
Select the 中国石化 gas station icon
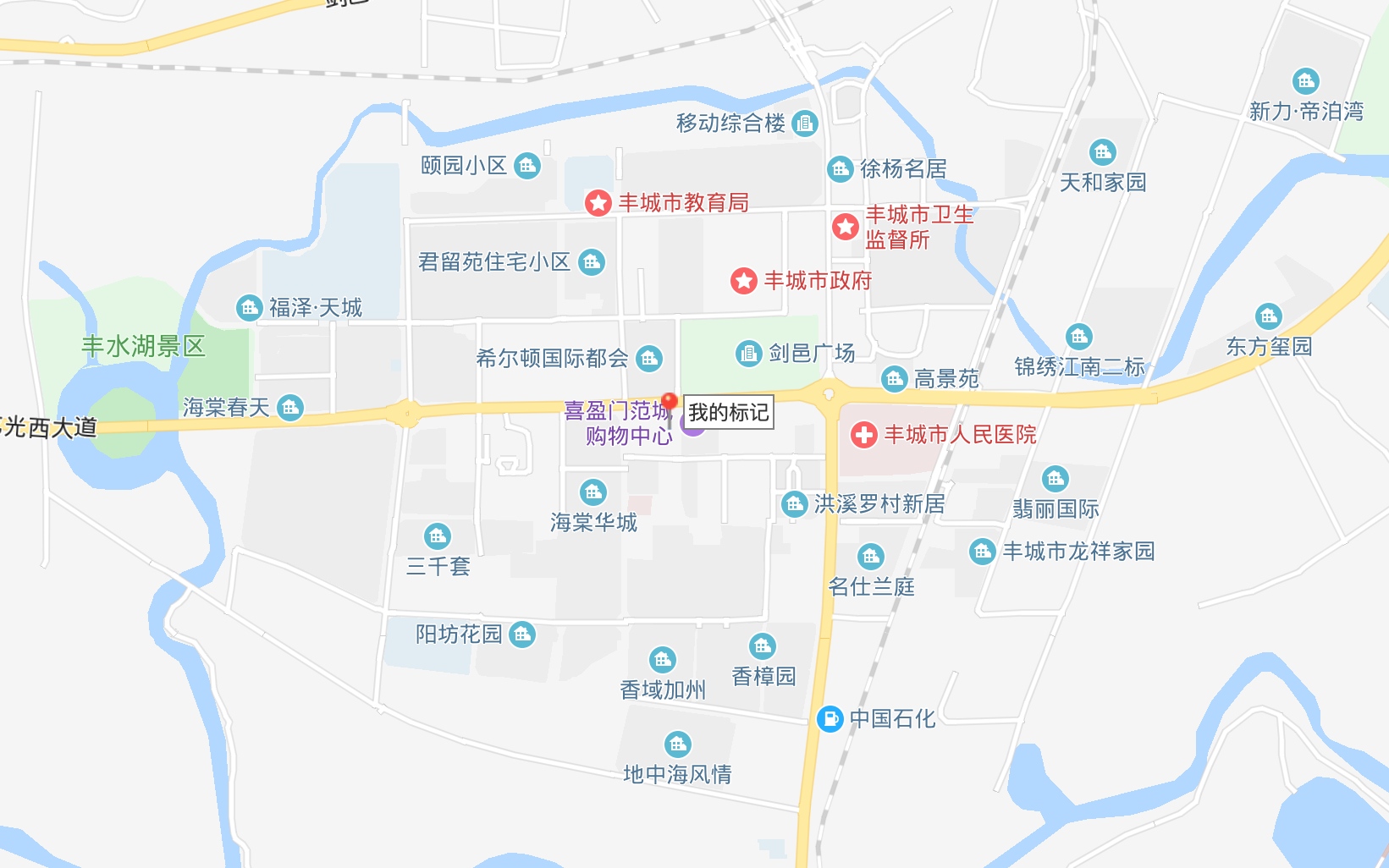[x=830, y=719]
